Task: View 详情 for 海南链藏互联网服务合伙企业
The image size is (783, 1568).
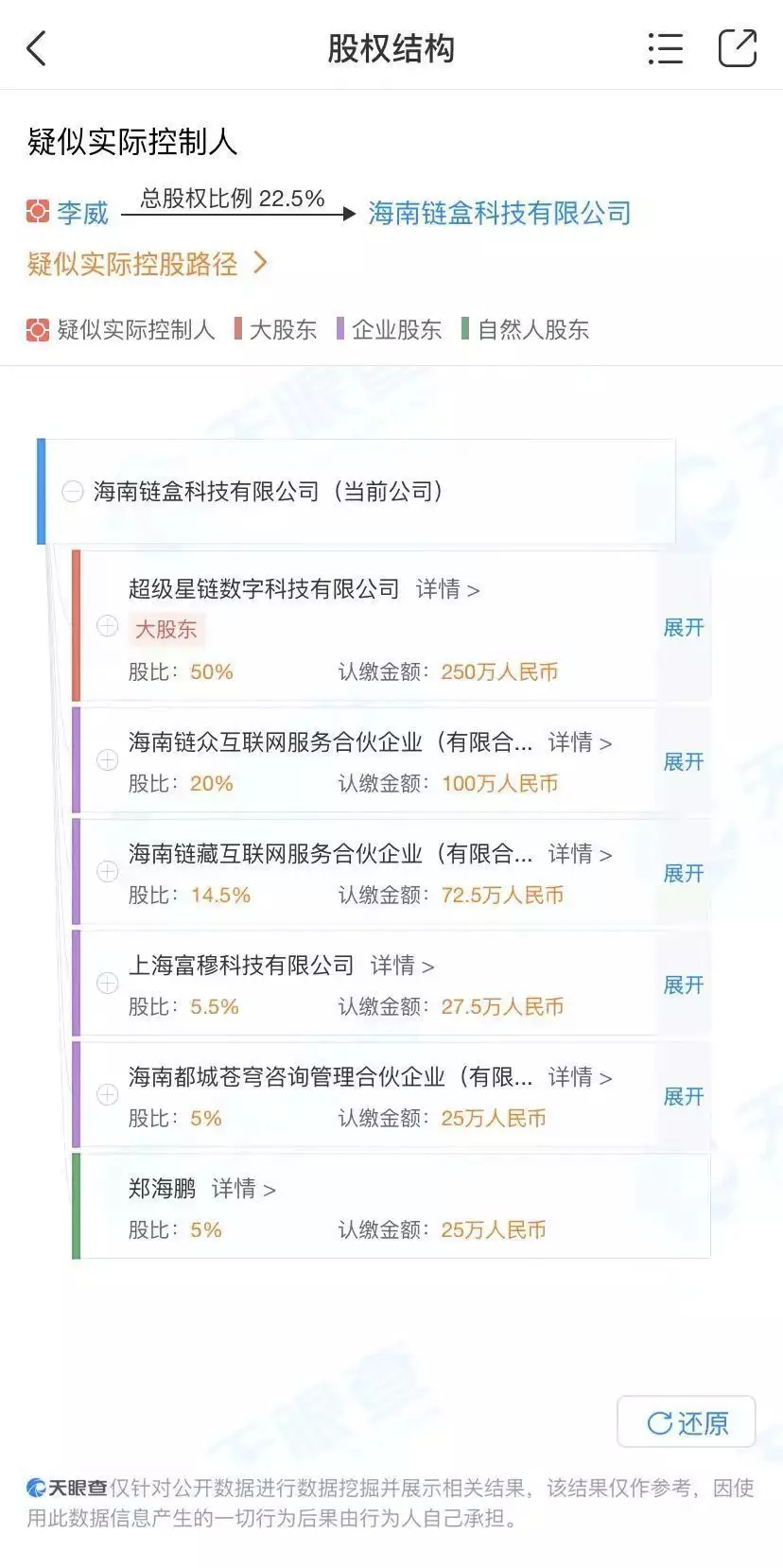Action: tap(580, 855)
